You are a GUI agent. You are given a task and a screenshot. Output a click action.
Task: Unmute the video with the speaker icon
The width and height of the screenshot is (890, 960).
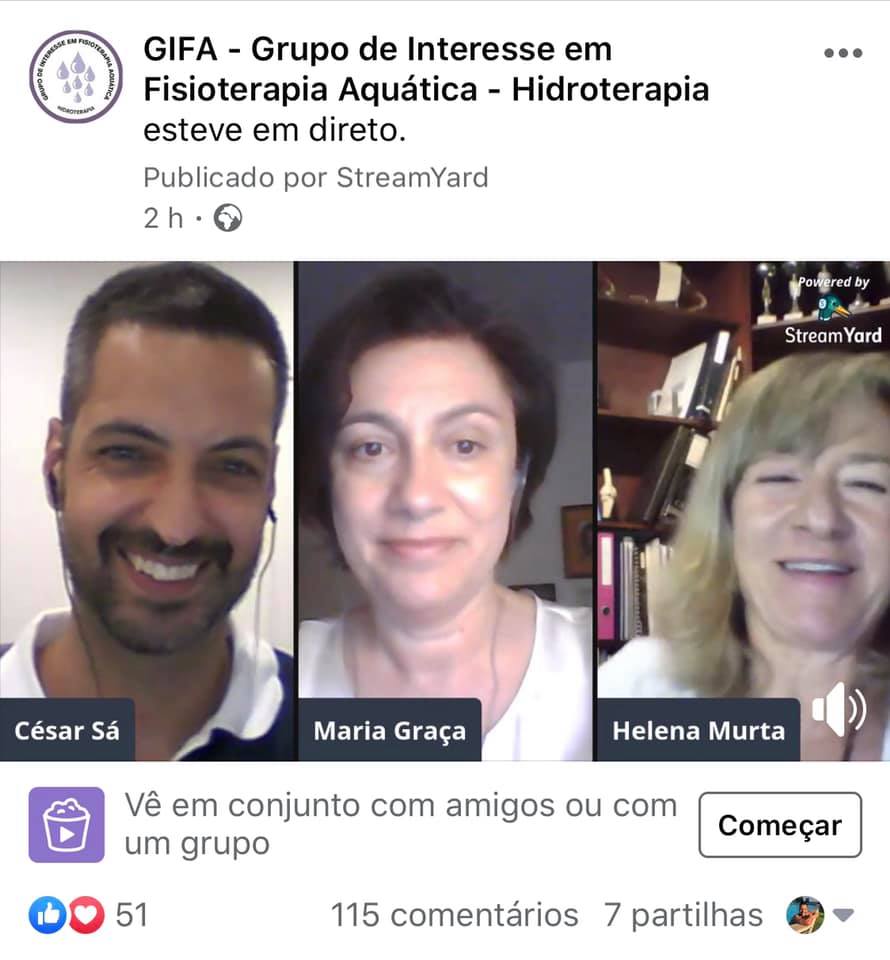pos(838,711)
